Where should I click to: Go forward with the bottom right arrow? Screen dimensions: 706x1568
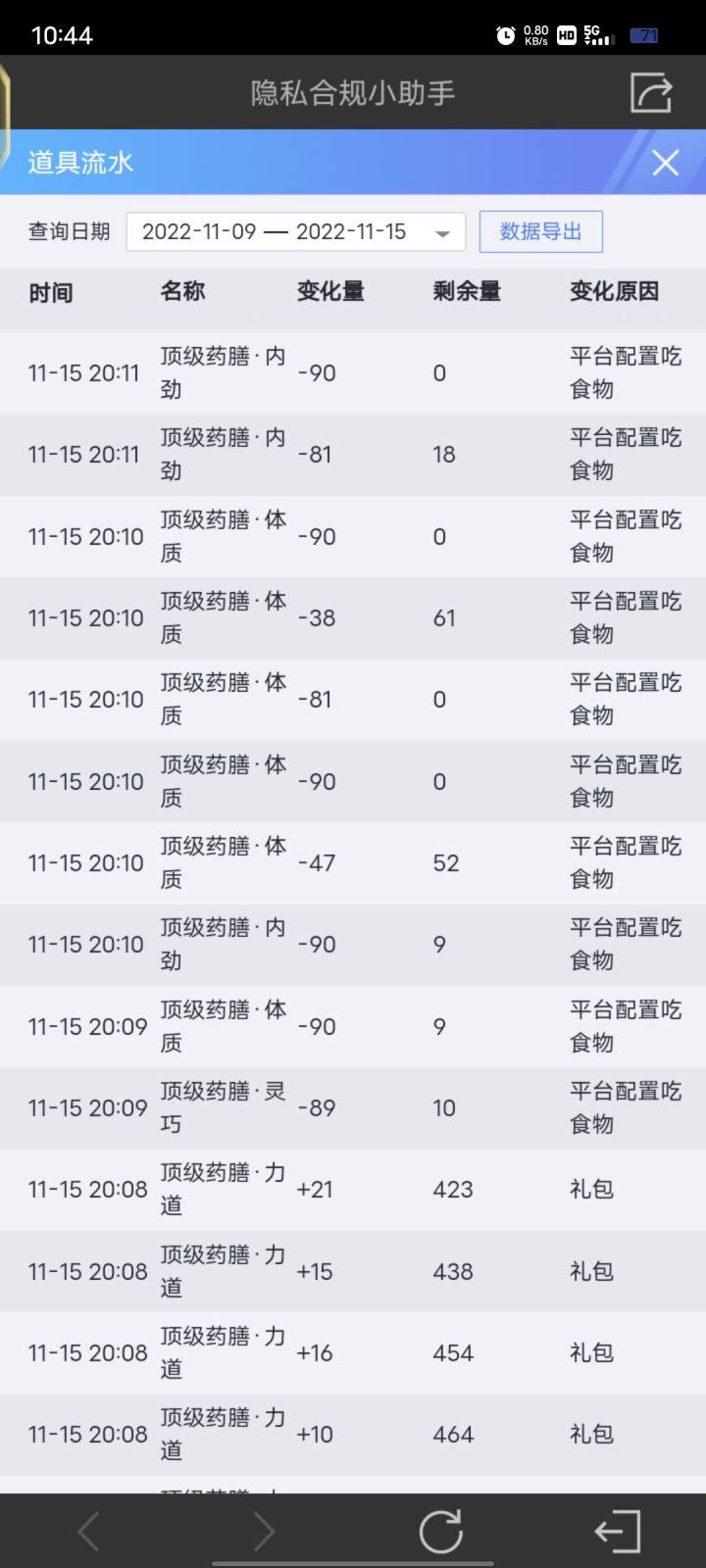[264, 1531]
